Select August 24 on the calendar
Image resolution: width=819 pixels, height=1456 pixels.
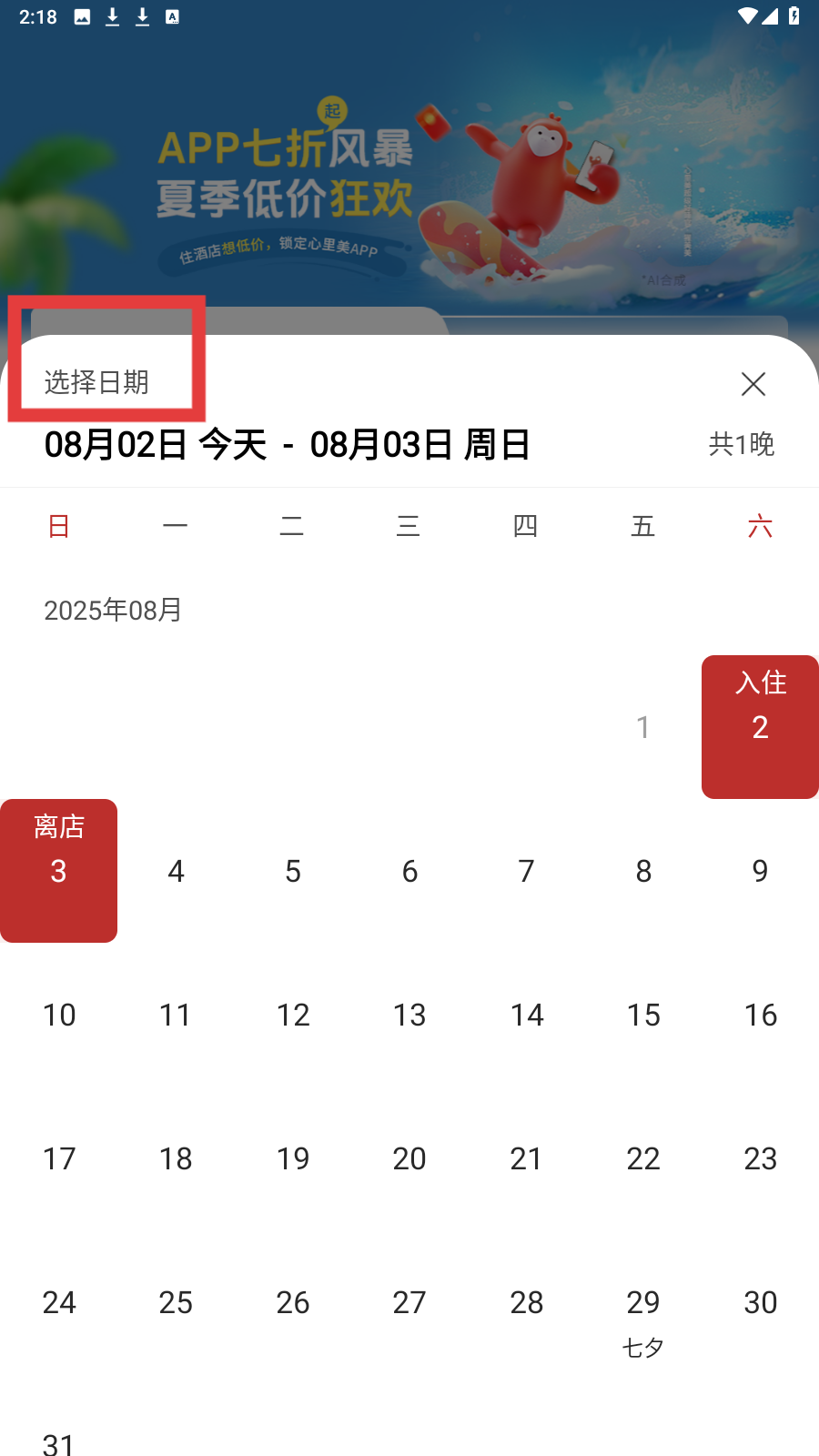[x=59, y=1302]
